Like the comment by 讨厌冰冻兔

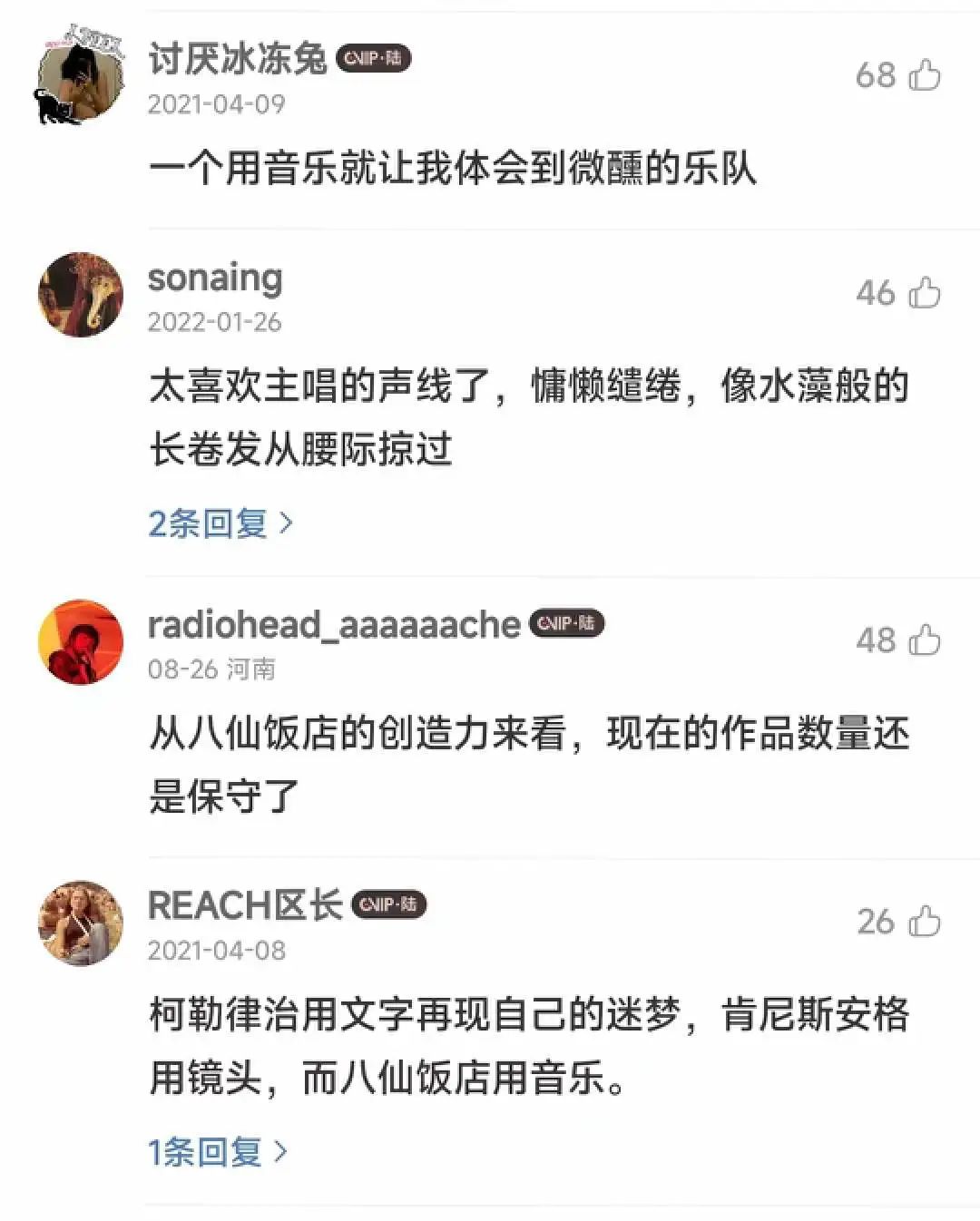coord(924,74)
